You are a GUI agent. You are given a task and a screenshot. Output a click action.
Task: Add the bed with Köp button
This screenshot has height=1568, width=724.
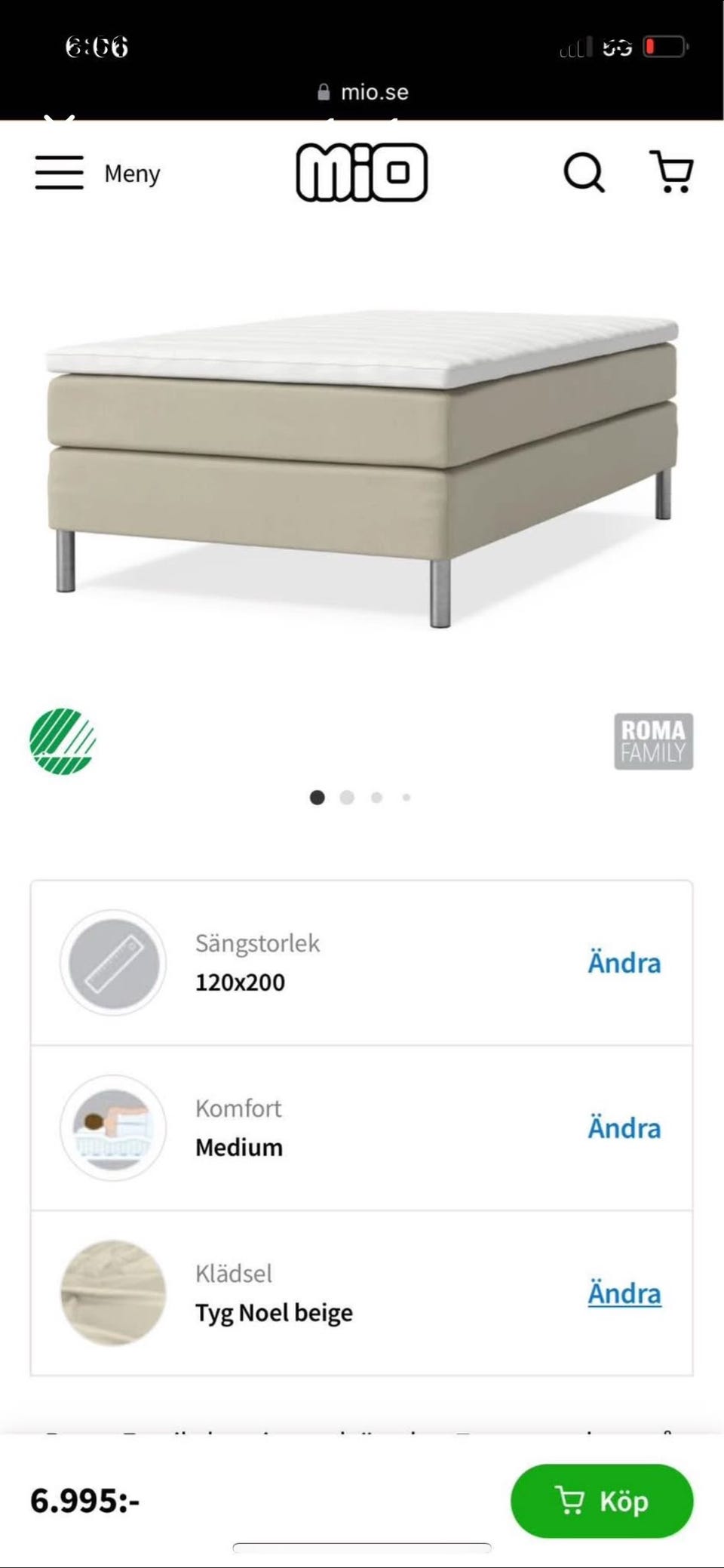(x=601, y=1501)
